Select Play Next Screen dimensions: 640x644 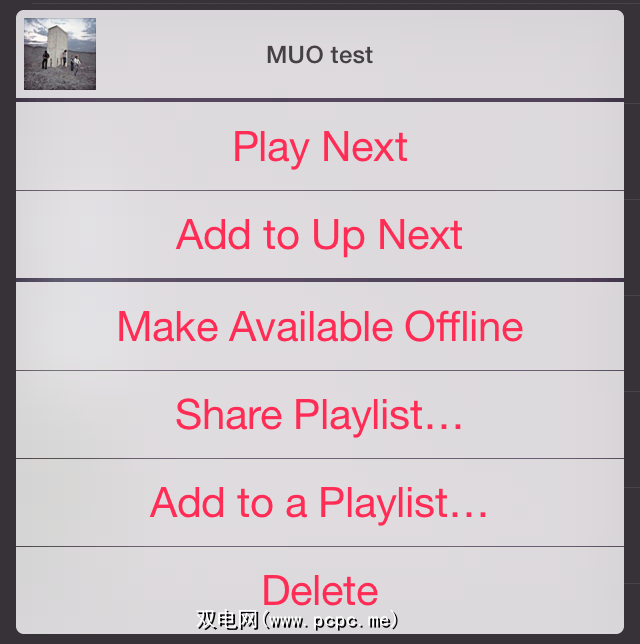pyautogui.click(x=320, y=147)
